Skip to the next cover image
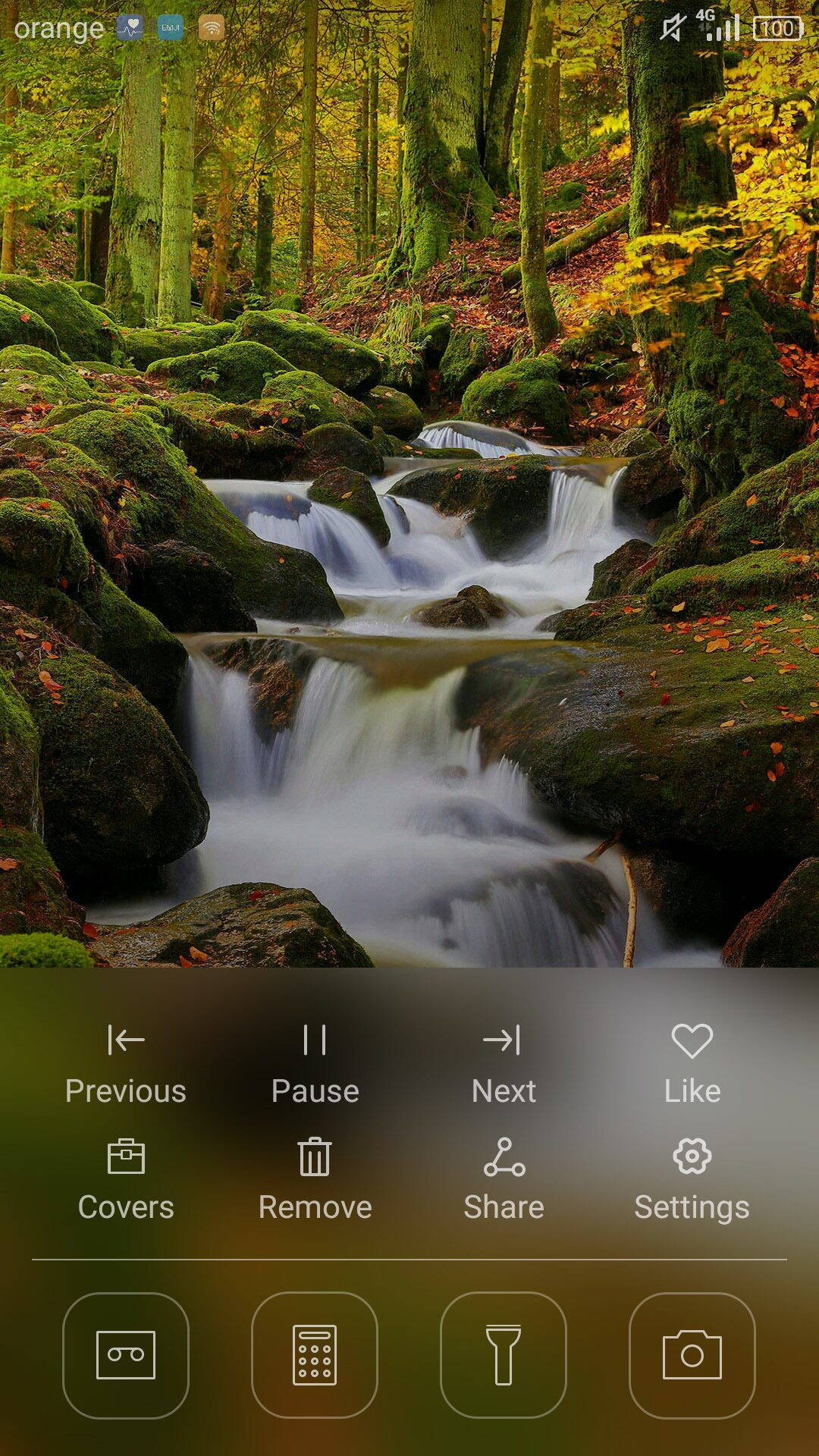The image size is (819, 1456). tap(504, 1064)
